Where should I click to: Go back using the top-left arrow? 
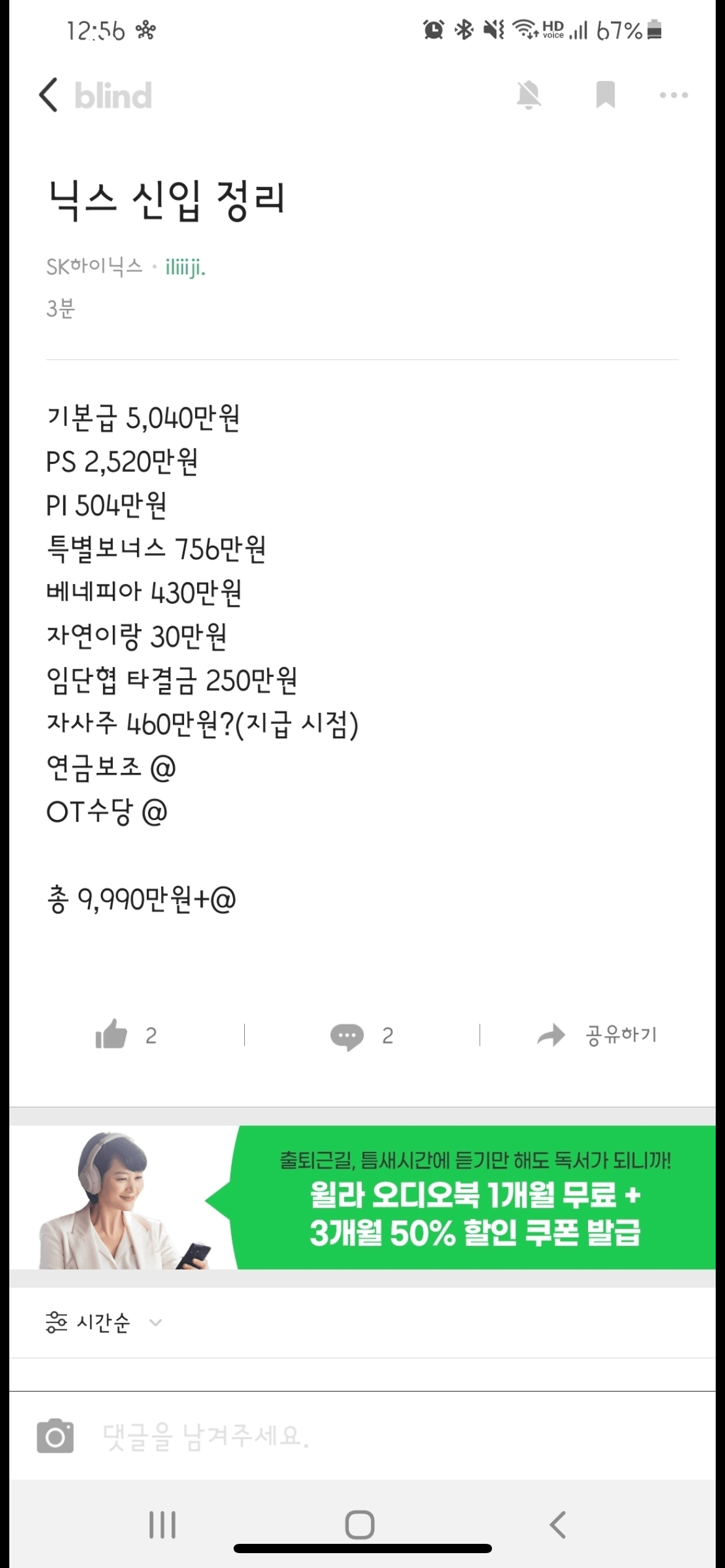(x=48, y=95)
